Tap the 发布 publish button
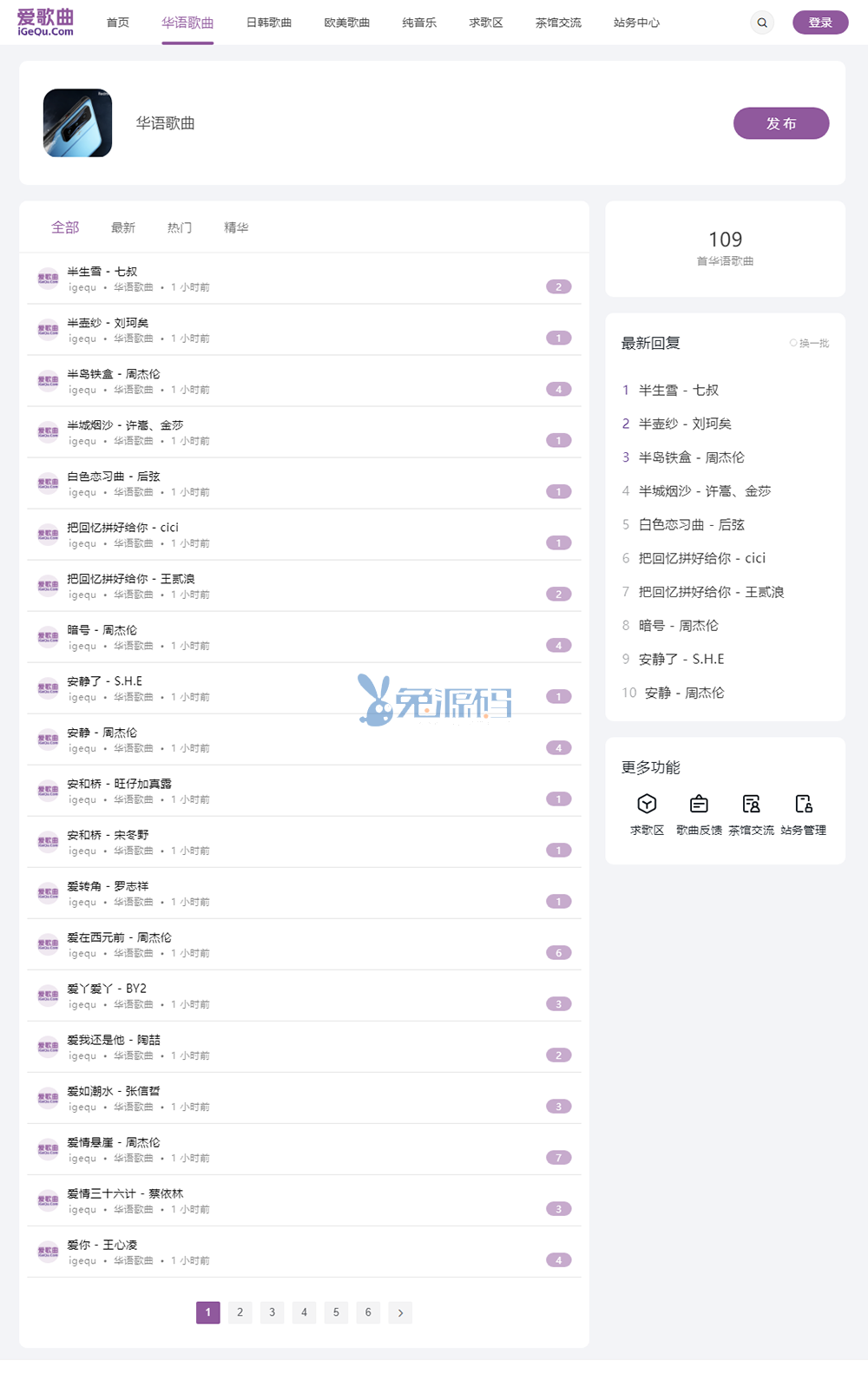The height and width of the screenshot is (1400, 868). (x=780, y=123)
